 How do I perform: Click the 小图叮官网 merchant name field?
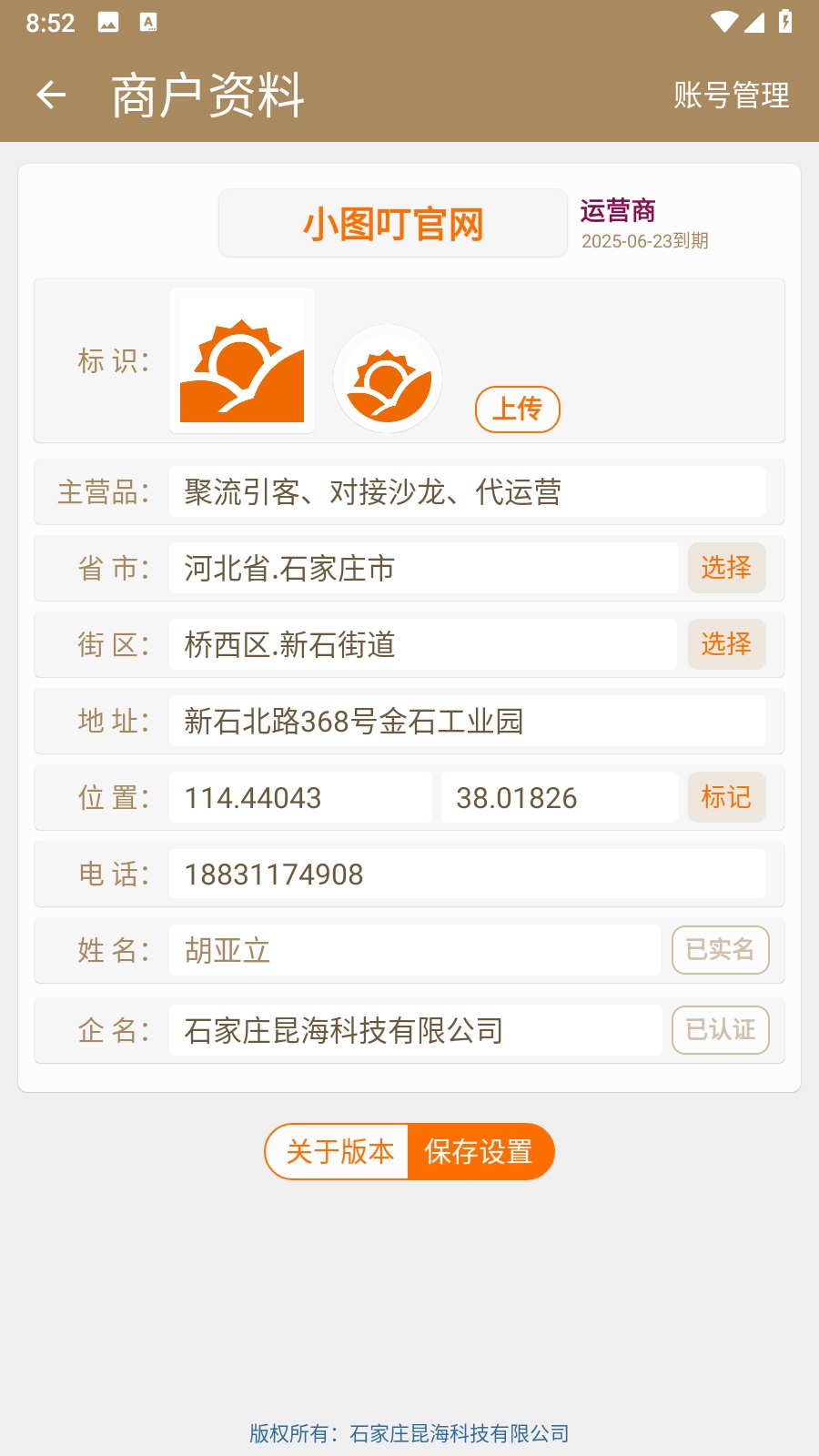coord(392,223)
